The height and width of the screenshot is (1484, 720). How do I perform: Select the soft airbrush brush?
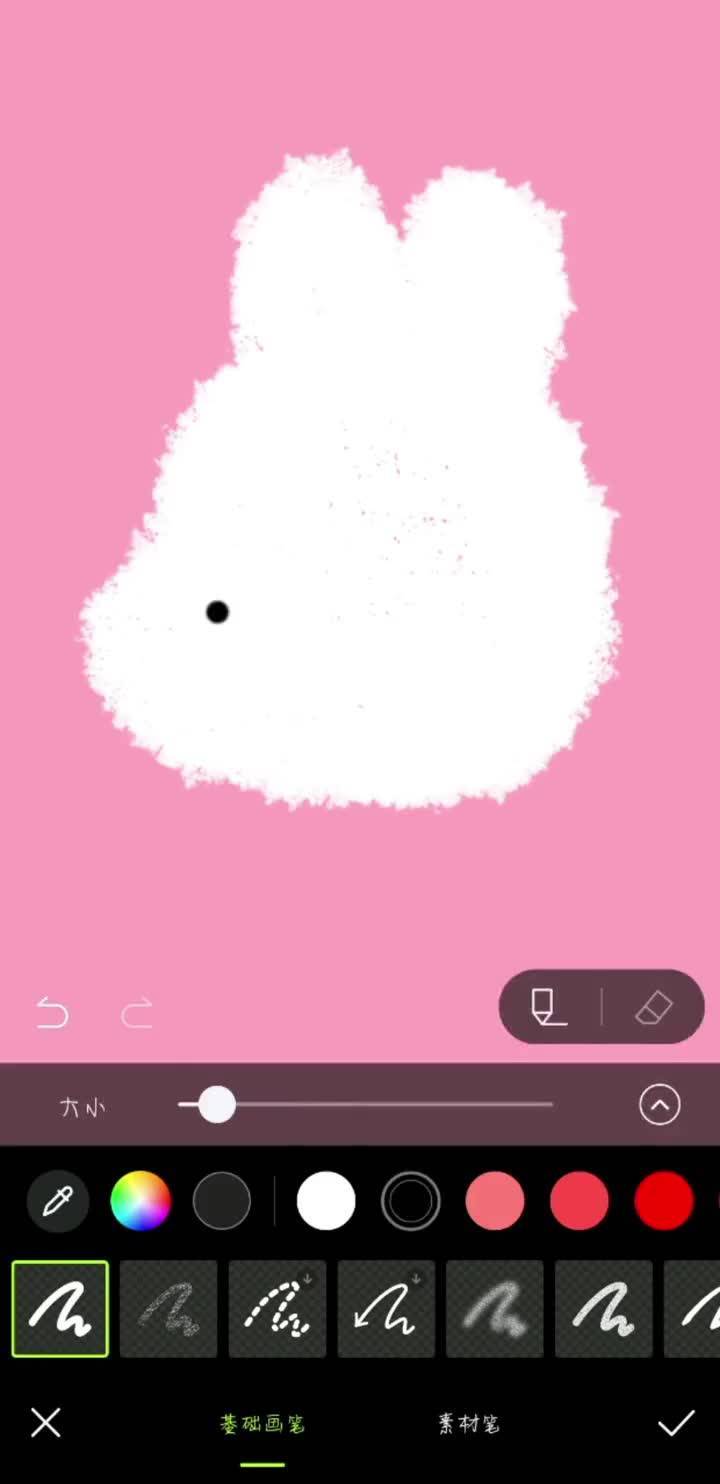click(495, 1308)
